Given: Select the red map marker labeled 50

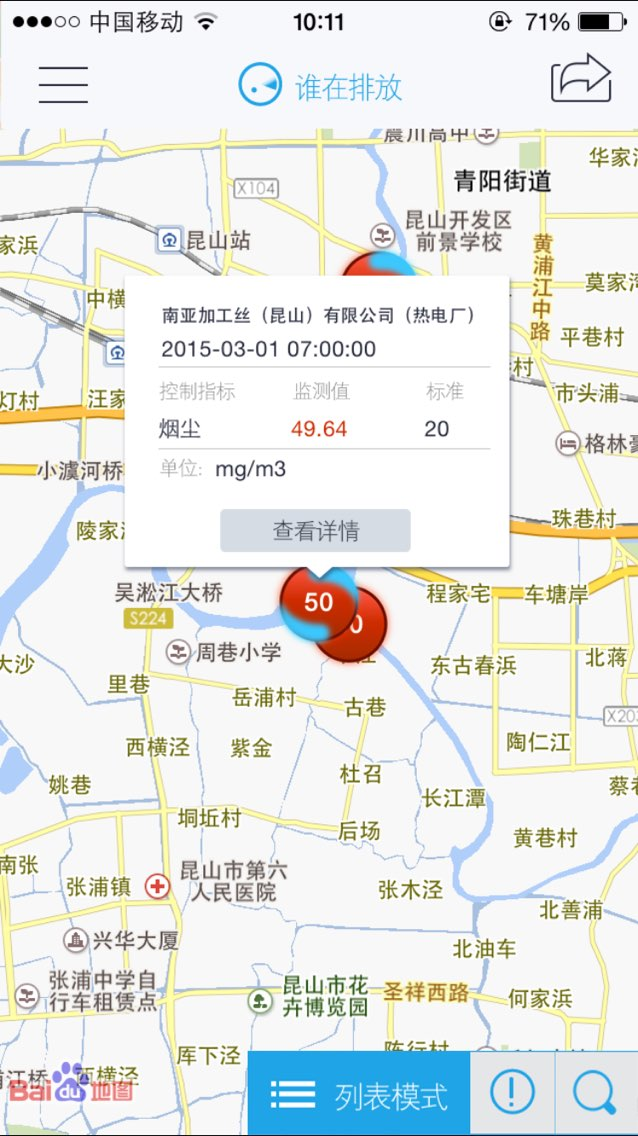Looking at the screenshot, I should coord(319,602).
